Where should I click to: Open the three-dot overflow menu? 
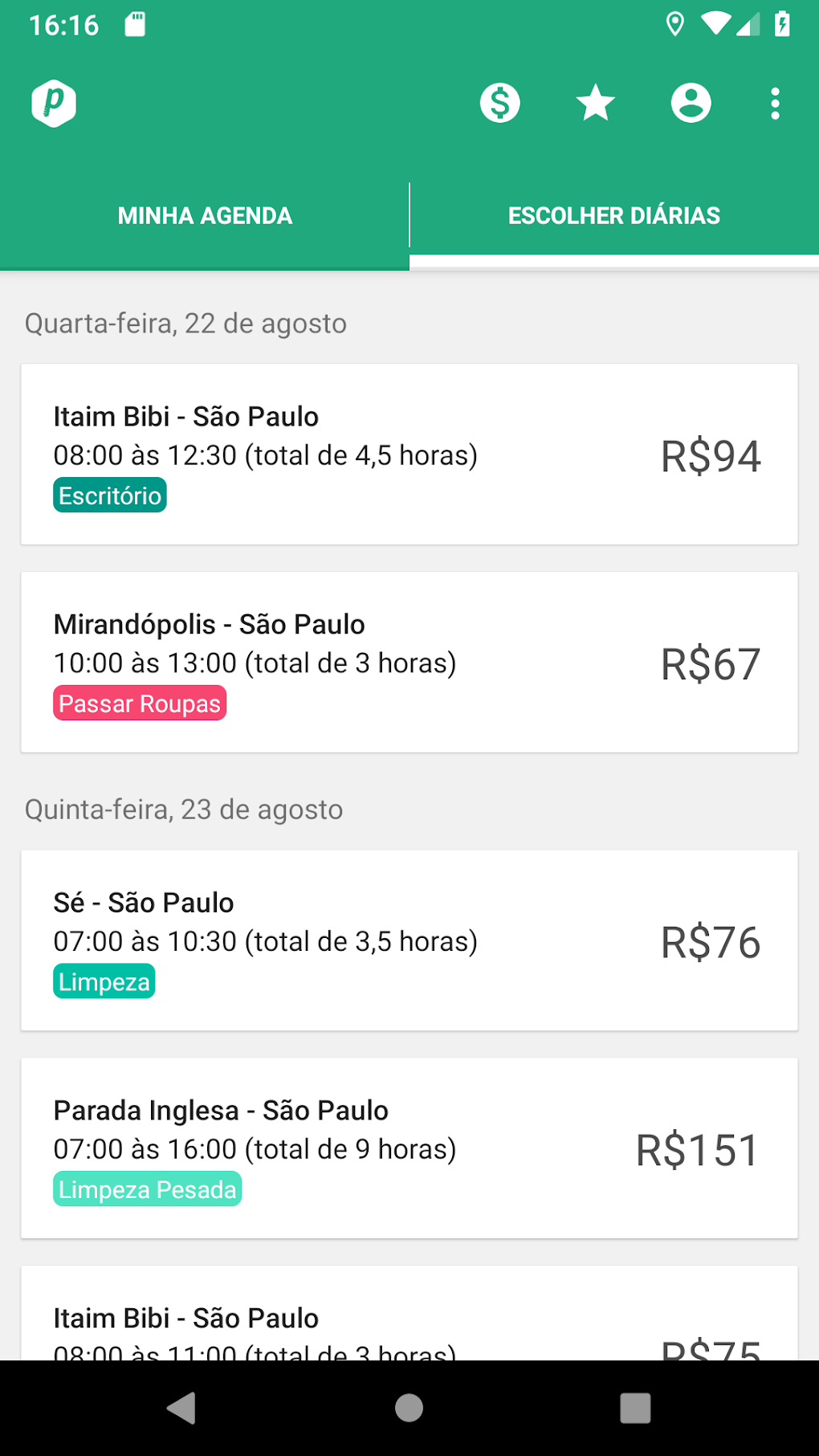point(774,102)
